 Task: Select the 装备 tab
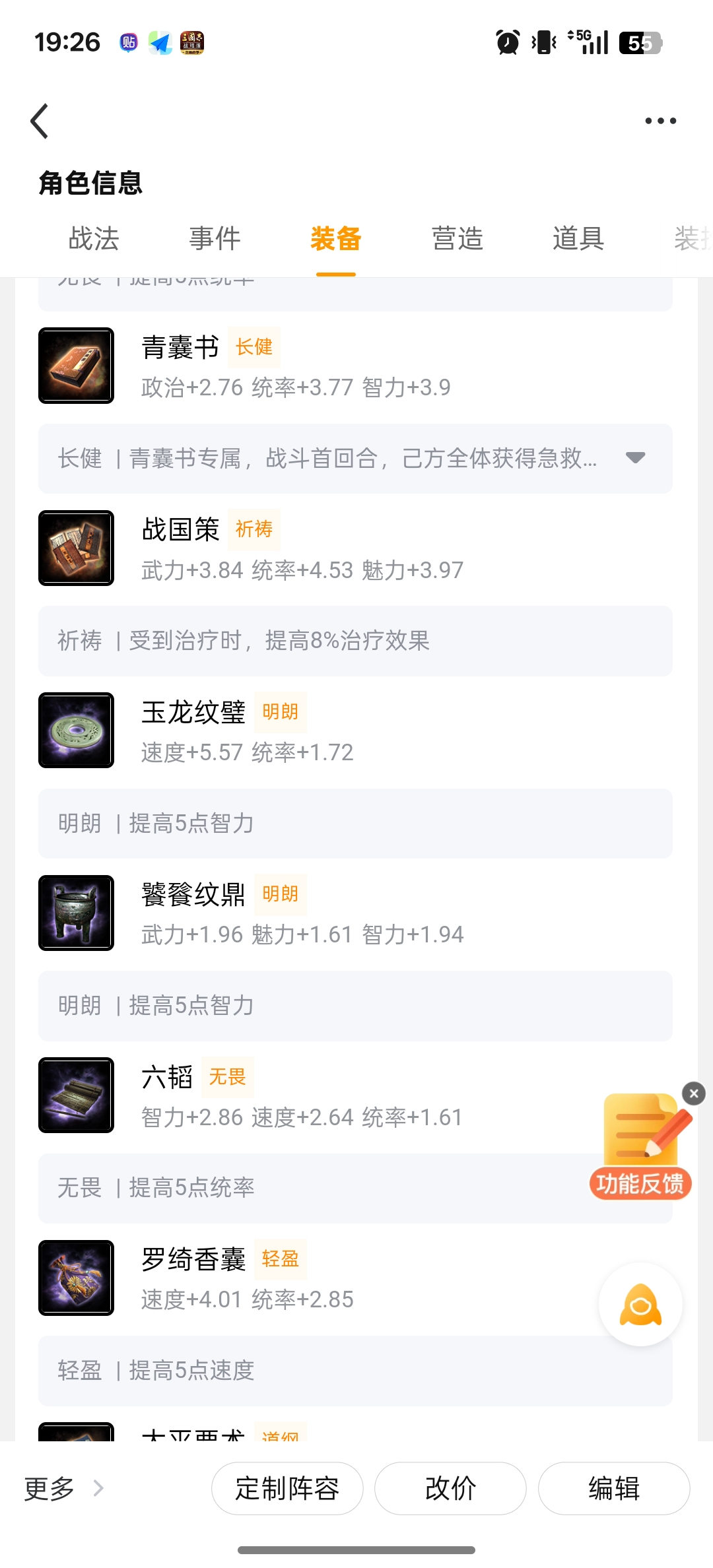pos(336,239)
